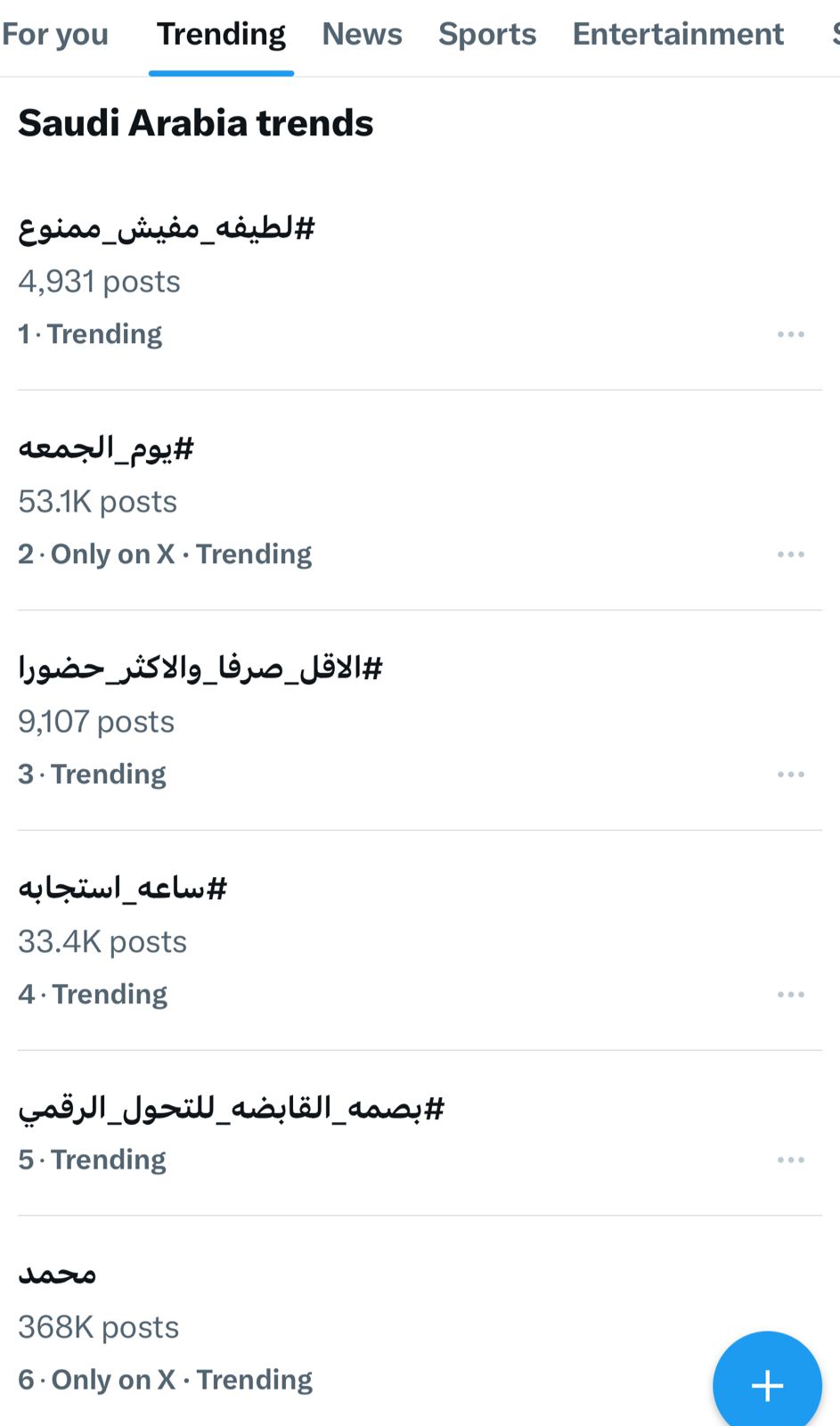This screenshot has height=1426, width=840.
Task: Open the number 2 trend with 53.1K posts
Action: [x=106, y=448]
